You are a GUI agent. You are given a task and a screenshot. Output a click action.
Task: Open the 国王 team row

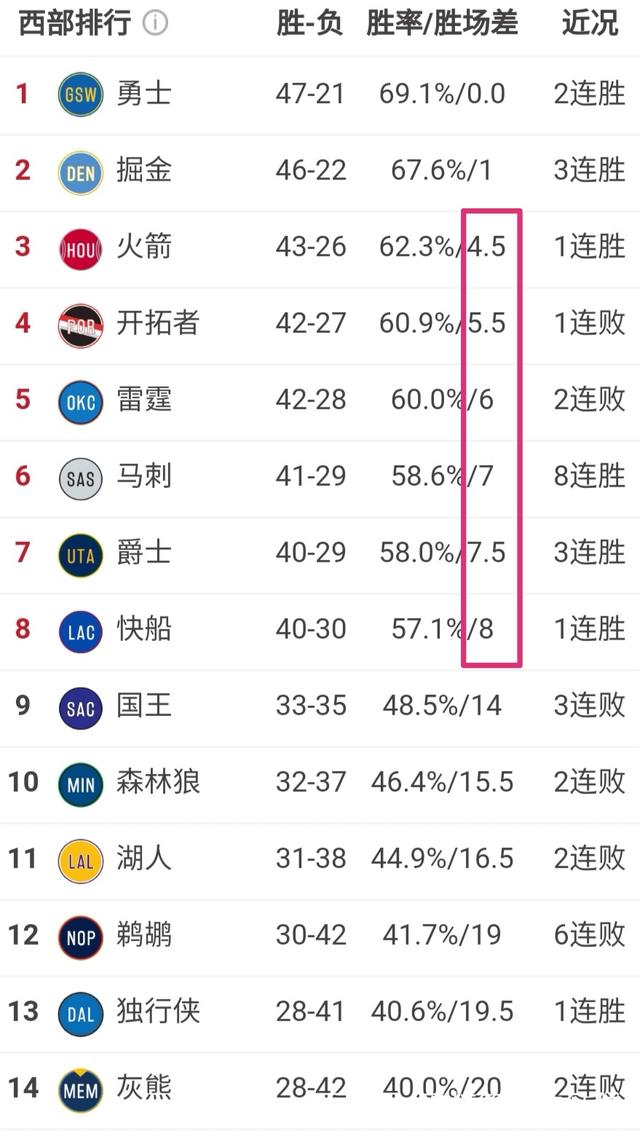(320, 708)
